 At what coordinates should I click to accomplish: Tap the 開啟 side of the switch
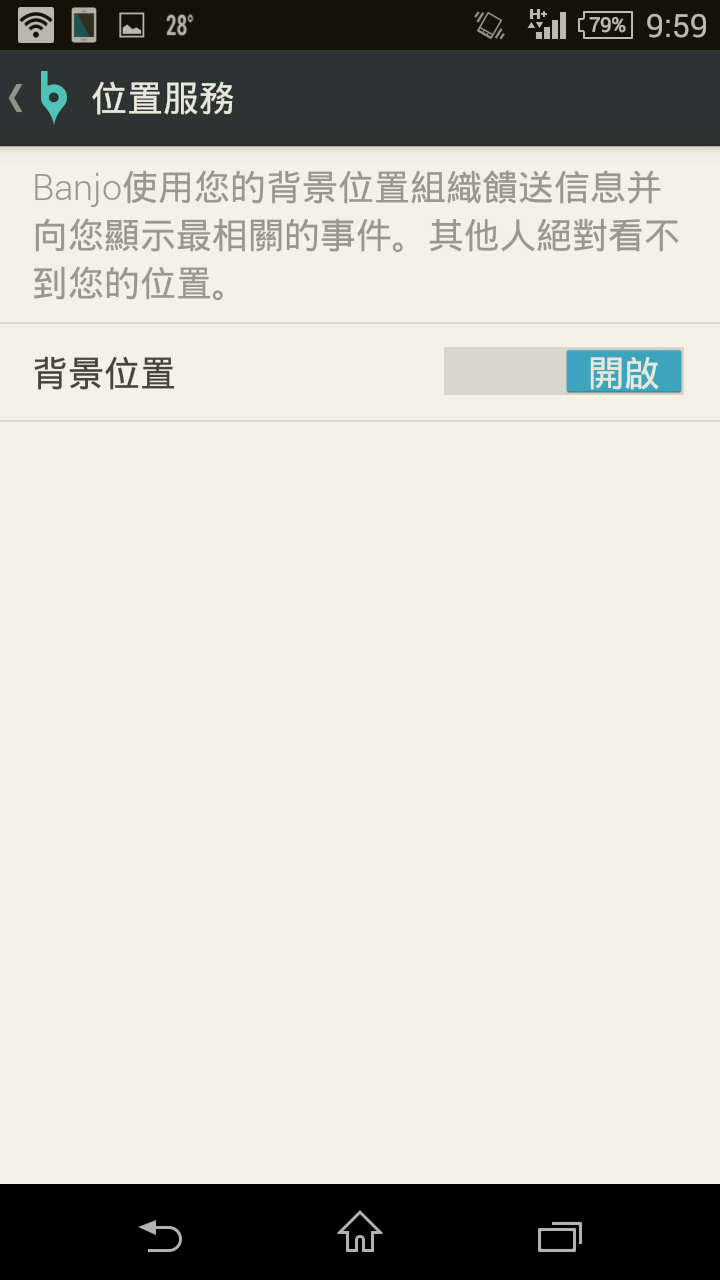[623, 371]
